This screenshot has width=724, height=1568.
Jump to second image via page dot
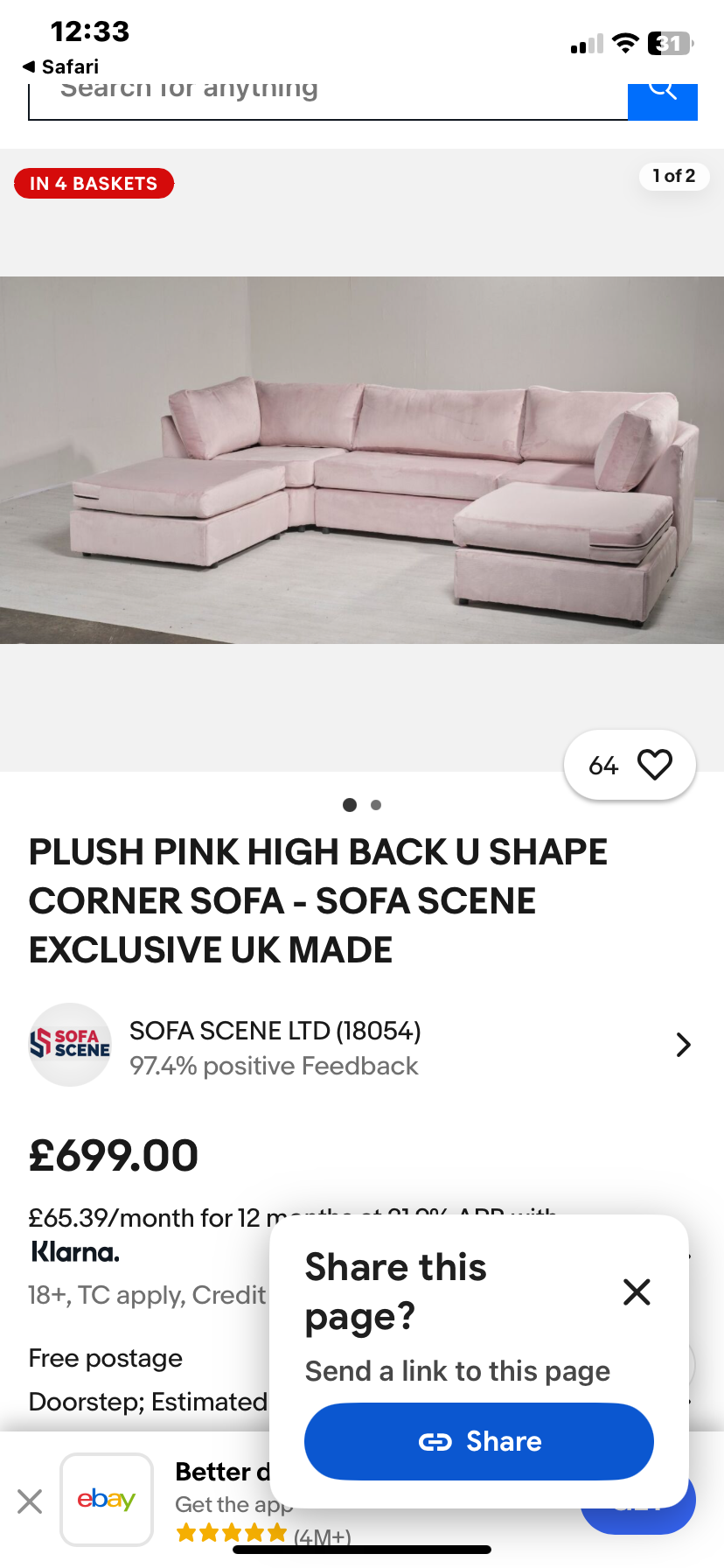tap(376, 805)
